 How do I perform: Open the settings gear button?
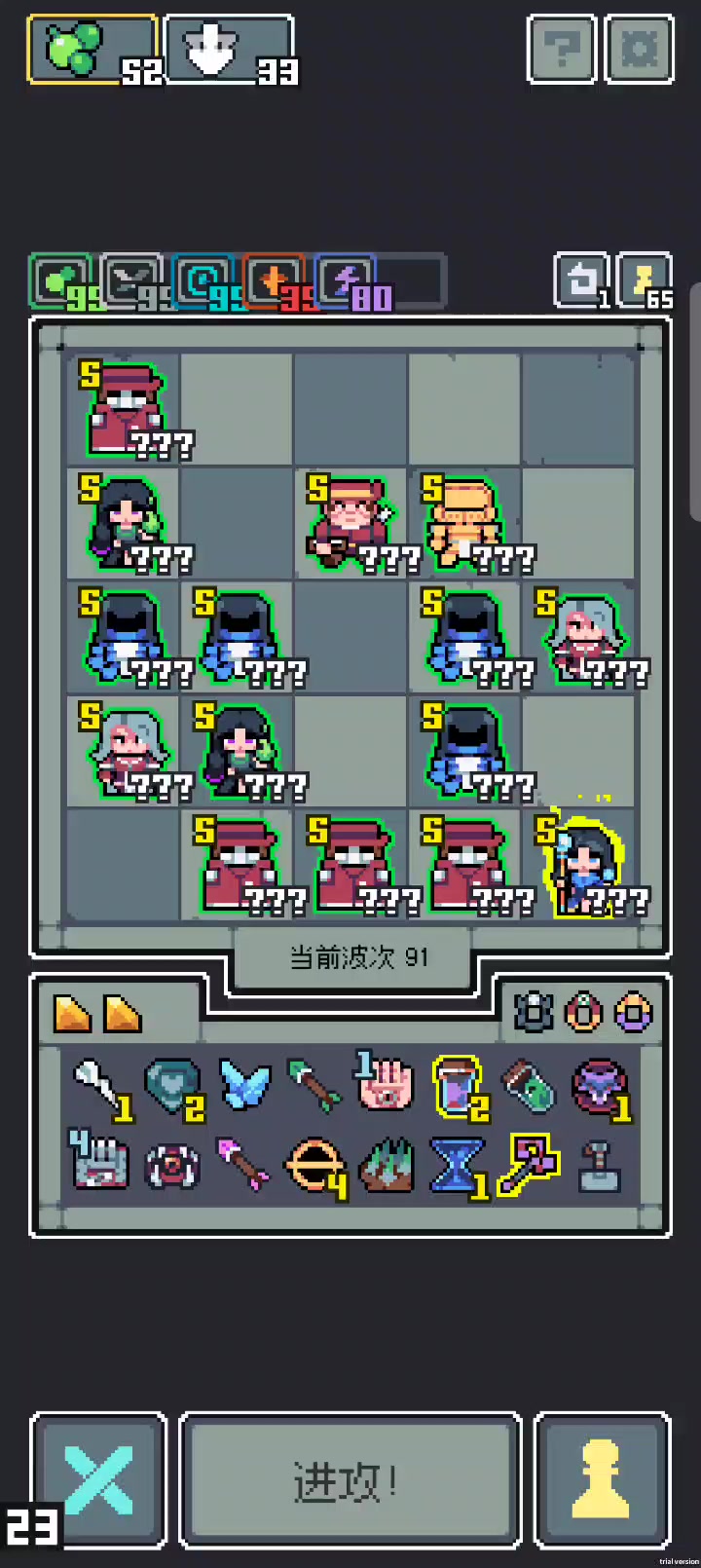coord(639,48)
